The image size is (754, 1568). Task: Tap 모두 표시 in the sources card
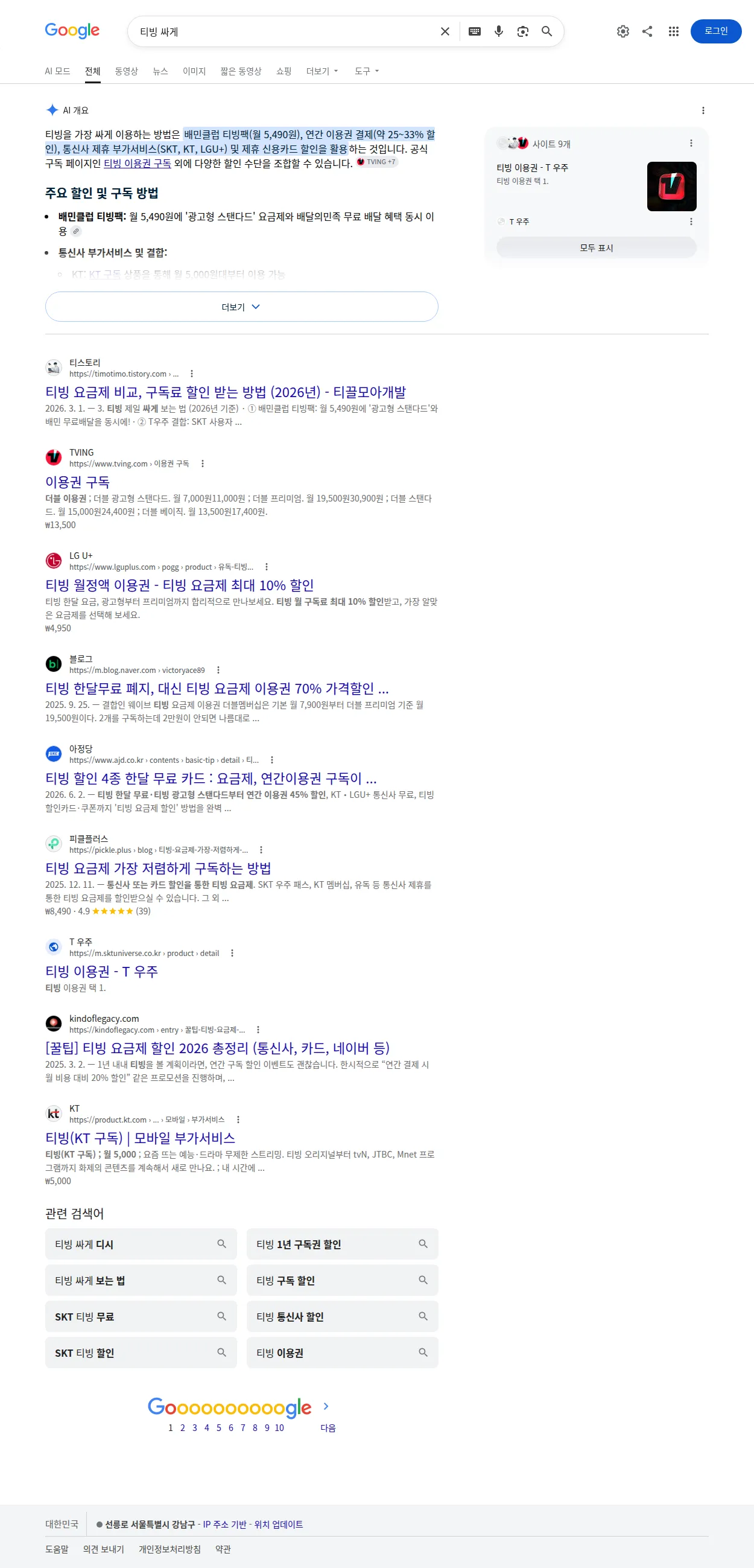(596, 247)
